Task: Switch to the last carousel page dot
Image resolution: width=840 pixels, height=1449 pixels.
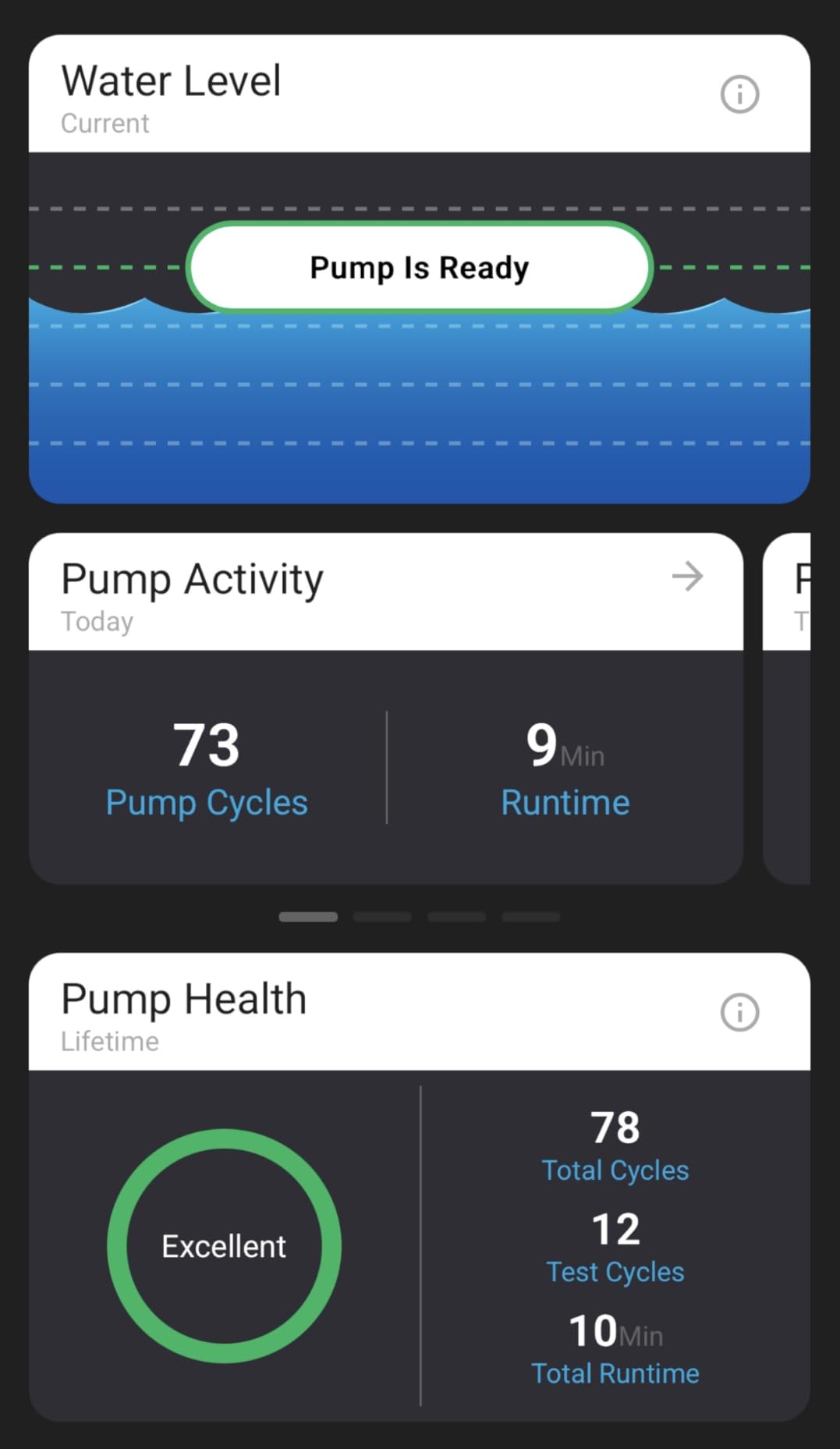Action: pos(530,917)
